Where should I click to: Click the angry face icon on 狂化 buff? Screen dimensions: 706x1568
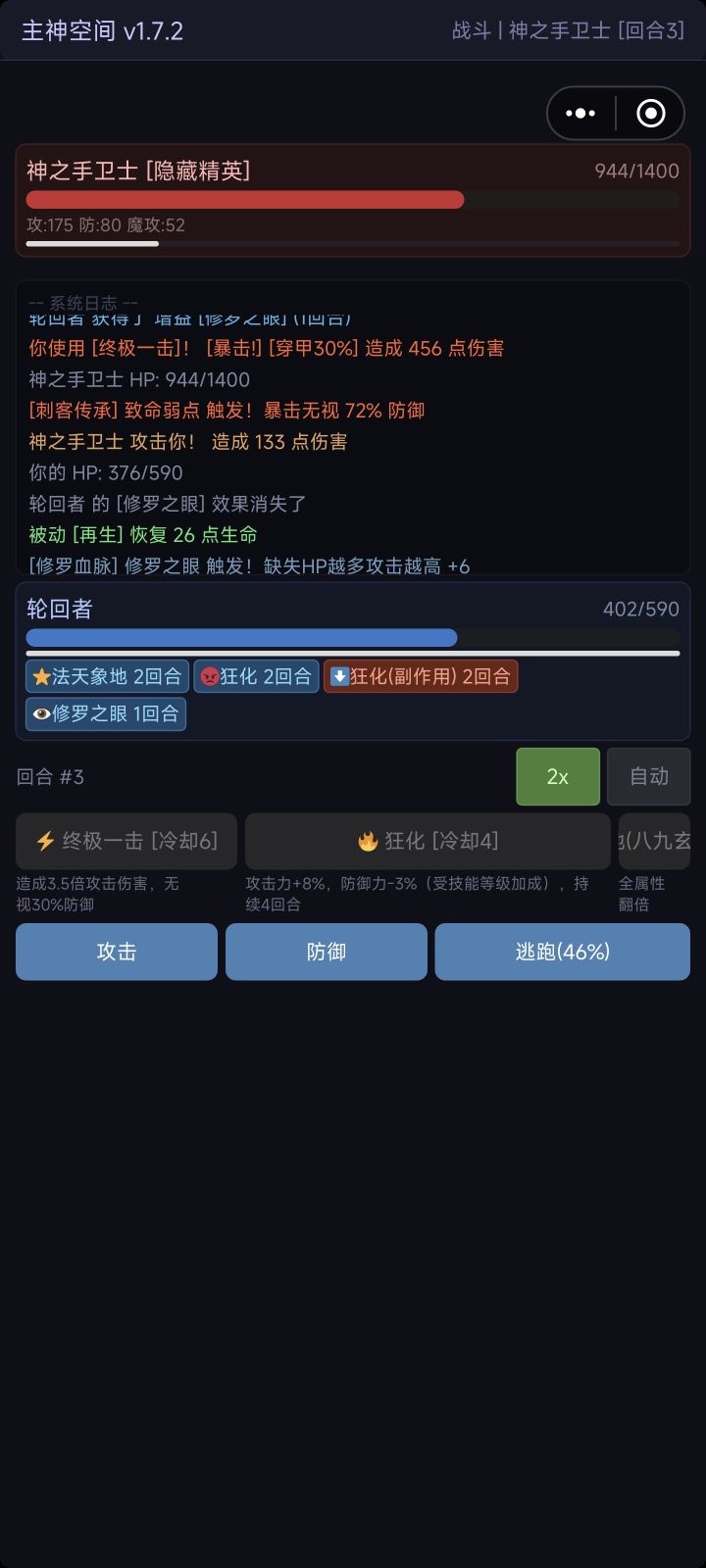(210, 676)
